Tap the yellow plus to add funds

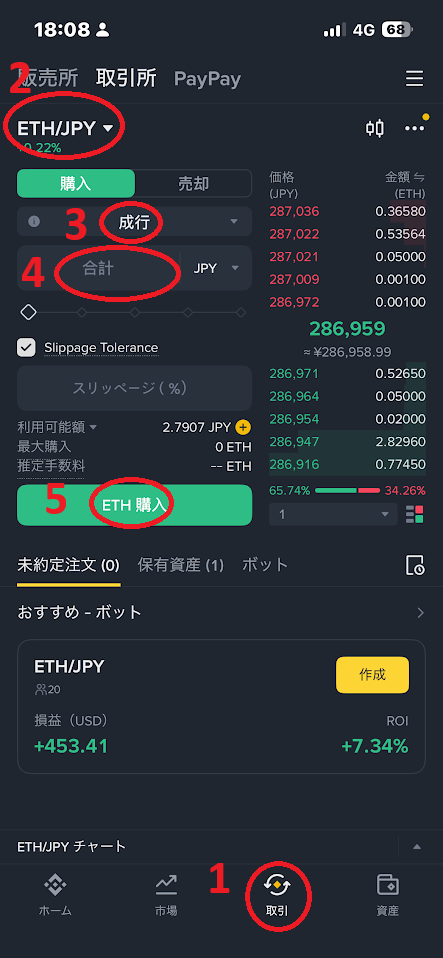point(243,427)
